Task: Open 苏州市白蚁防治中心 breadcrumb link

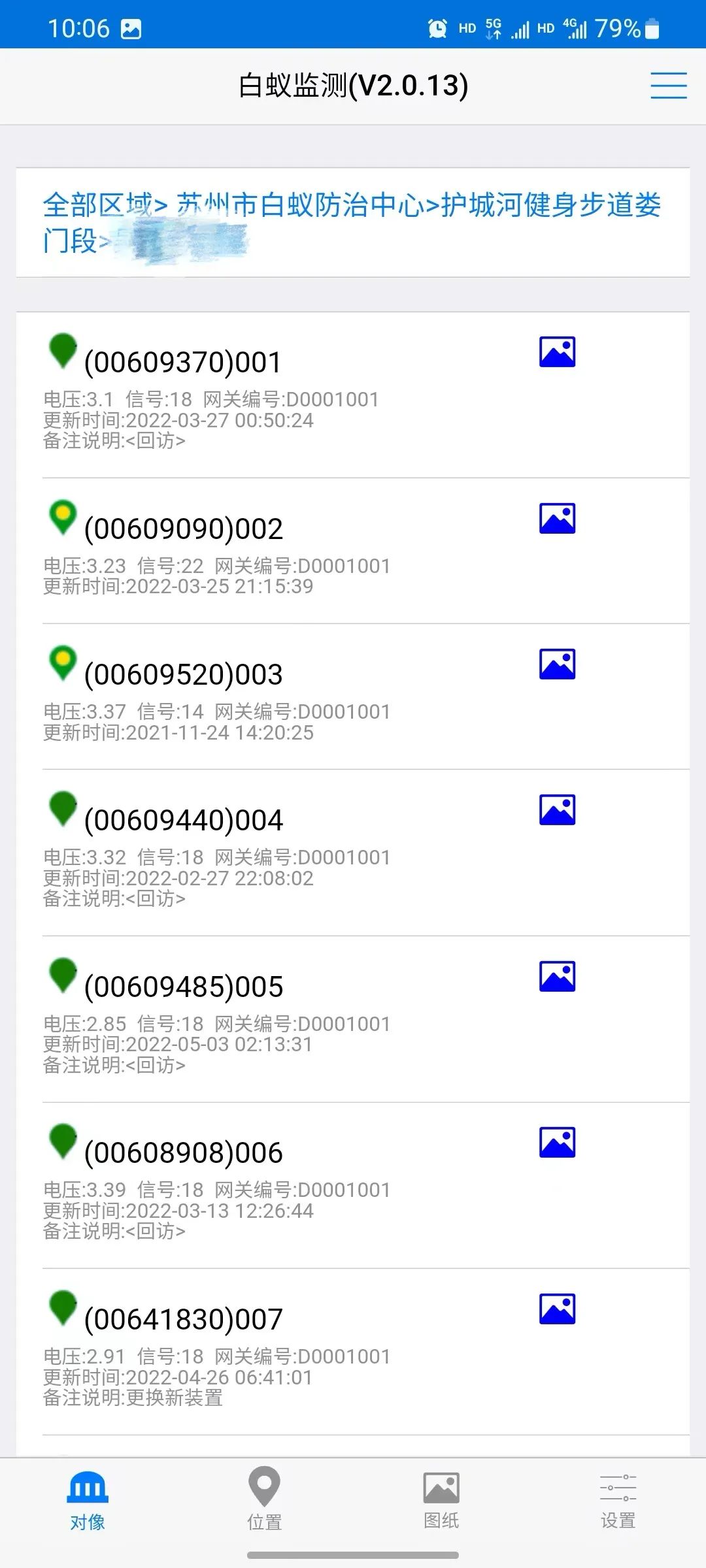Action: 301,205
